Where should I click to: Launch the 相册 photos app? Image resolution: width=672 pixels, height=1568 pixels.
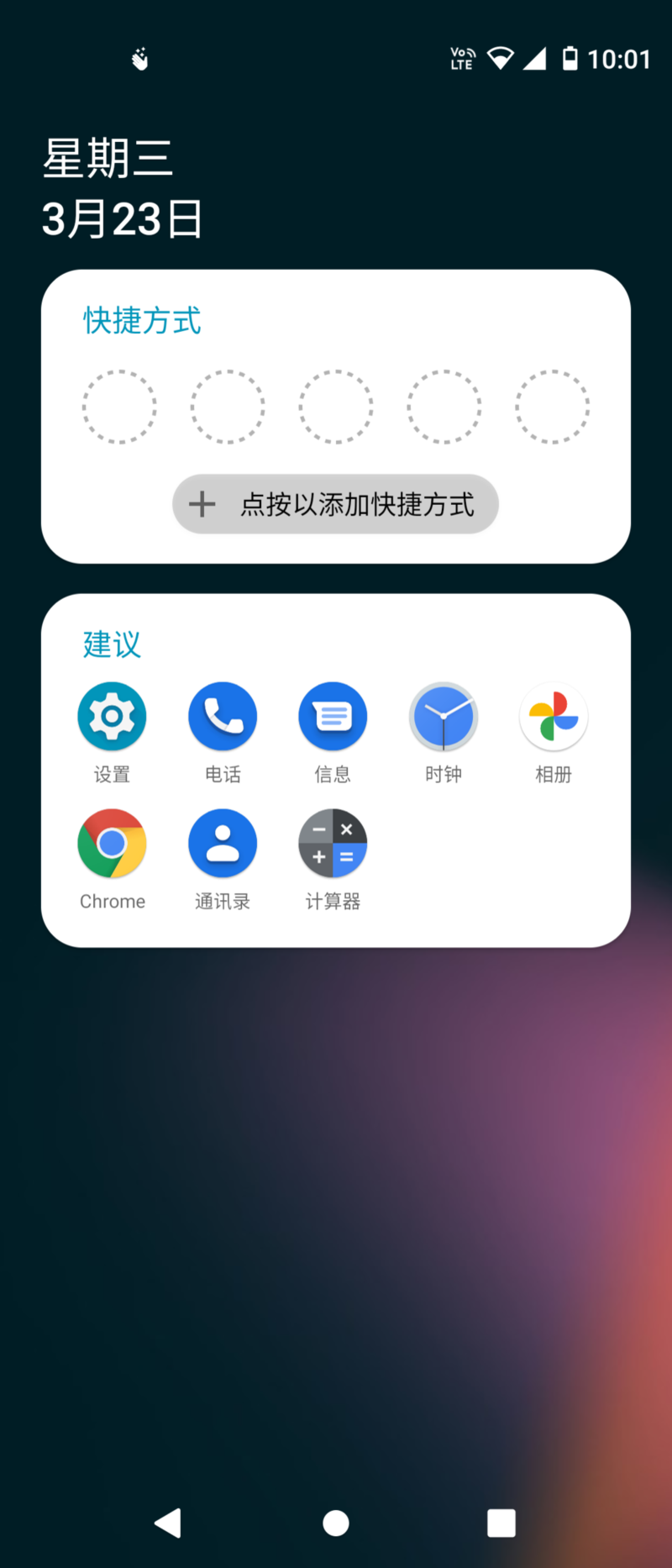coord(554,717)
